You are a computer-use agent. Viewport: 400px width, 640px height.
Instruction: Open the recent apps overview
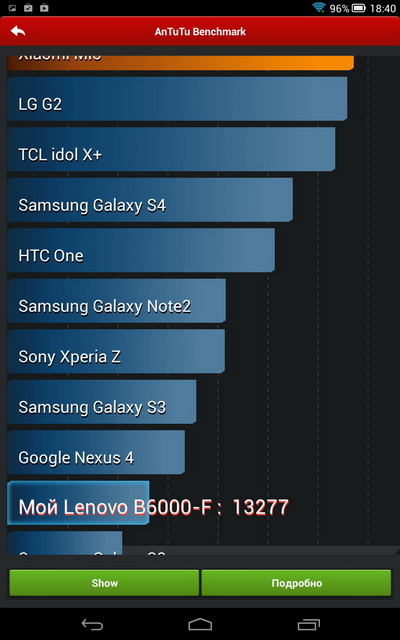pos(308,624)
